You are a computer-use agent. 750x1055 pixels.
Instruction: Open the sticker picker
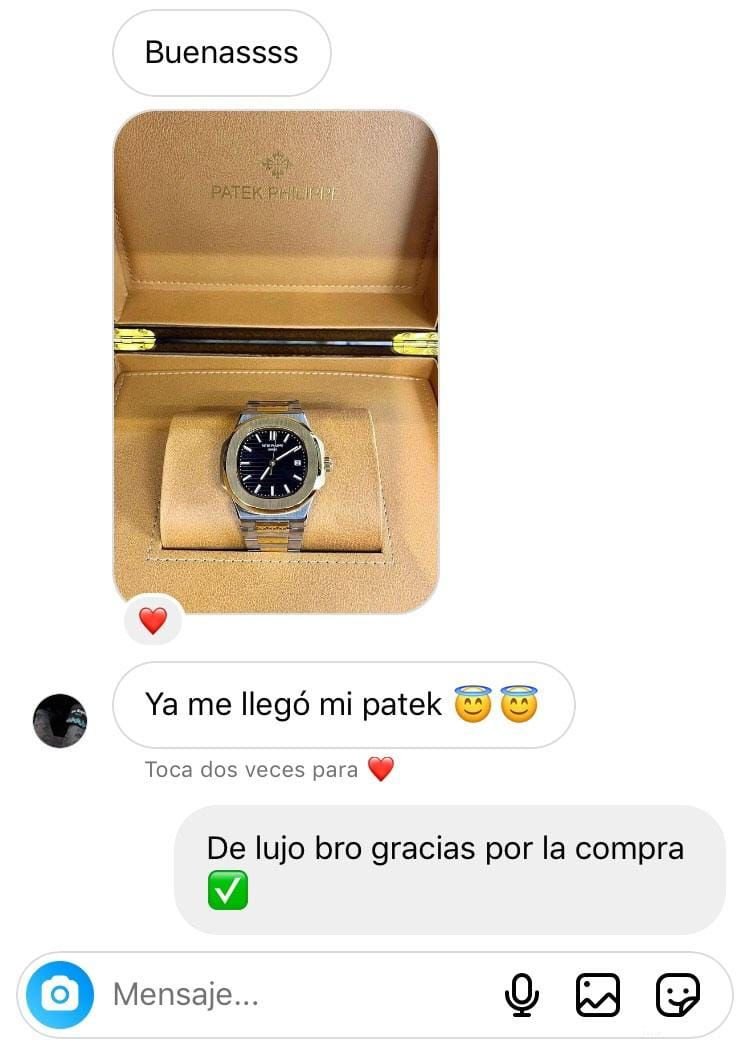[x=677, y=995]
